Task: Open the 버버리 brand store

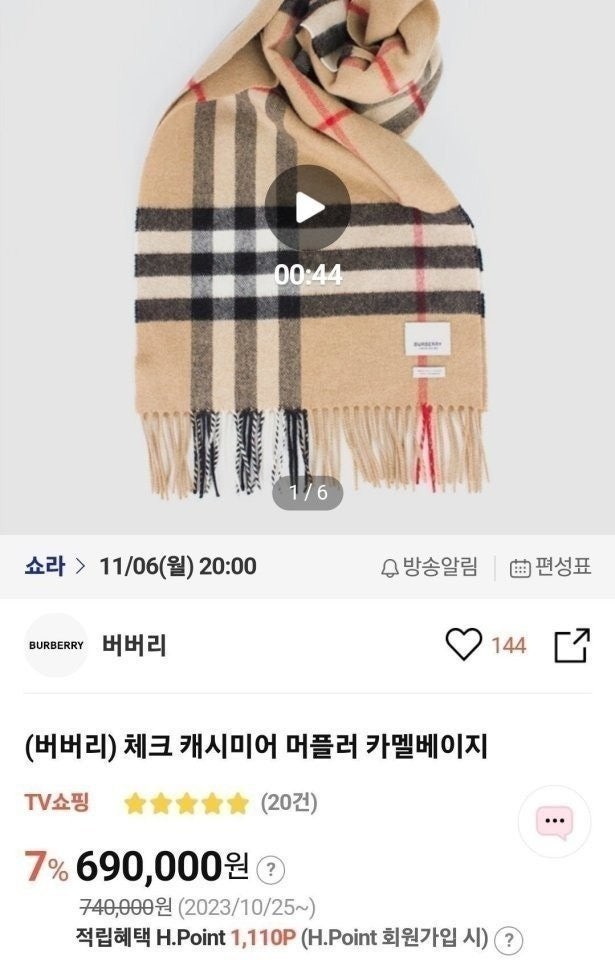Action: 134,645
